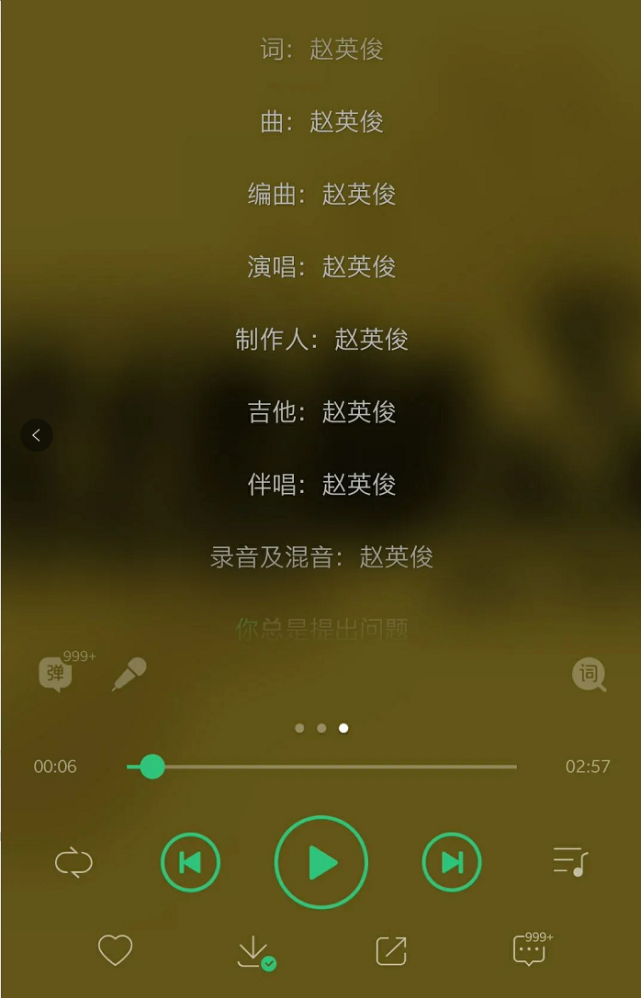The width and height of the screenshot is (641, 998).
Task: Skip to the previous track
Action: tap(190, 862)
